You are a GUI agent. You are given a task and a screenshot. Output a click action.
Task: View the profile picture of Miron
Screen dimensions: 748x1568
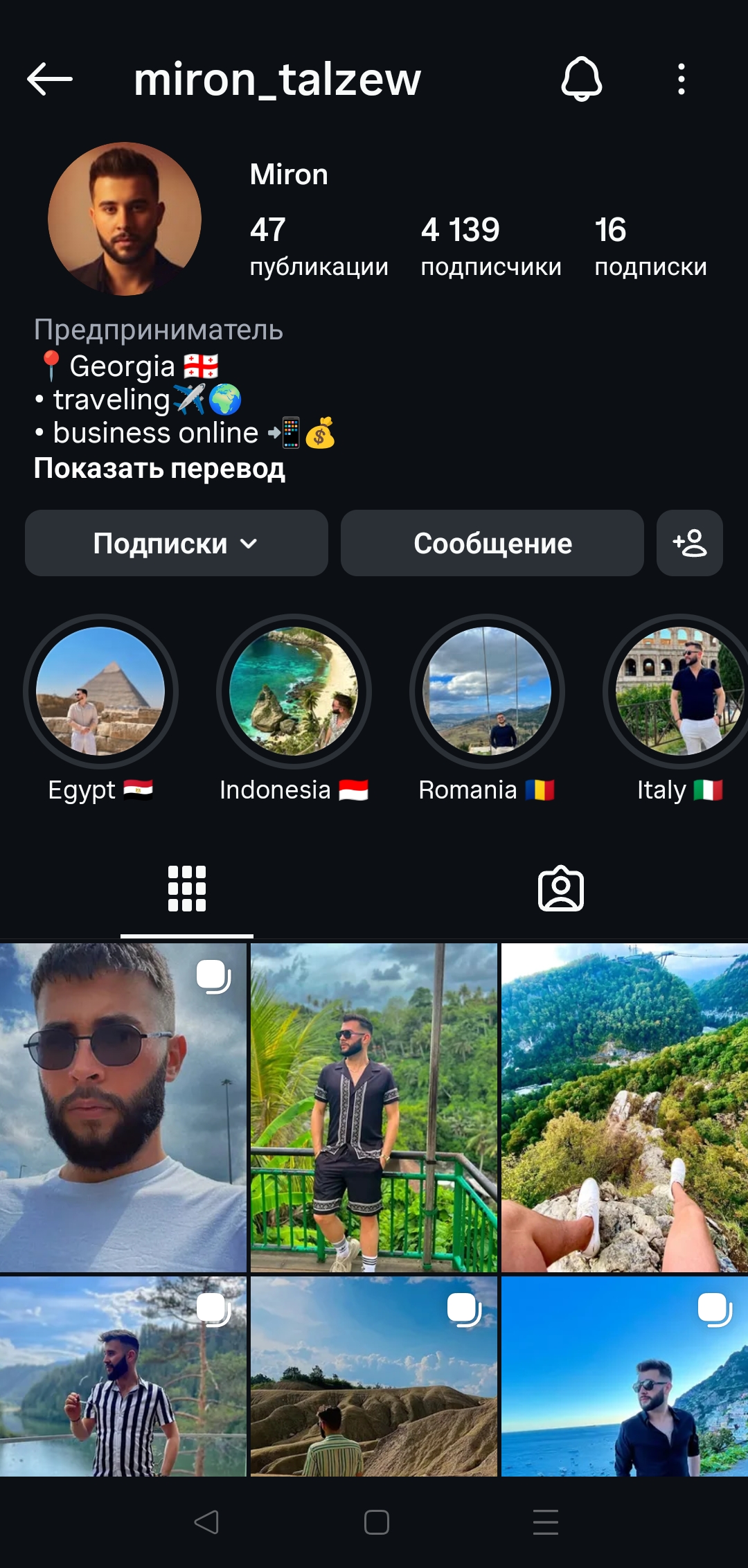pyautogui.click(x=125, y=219)
